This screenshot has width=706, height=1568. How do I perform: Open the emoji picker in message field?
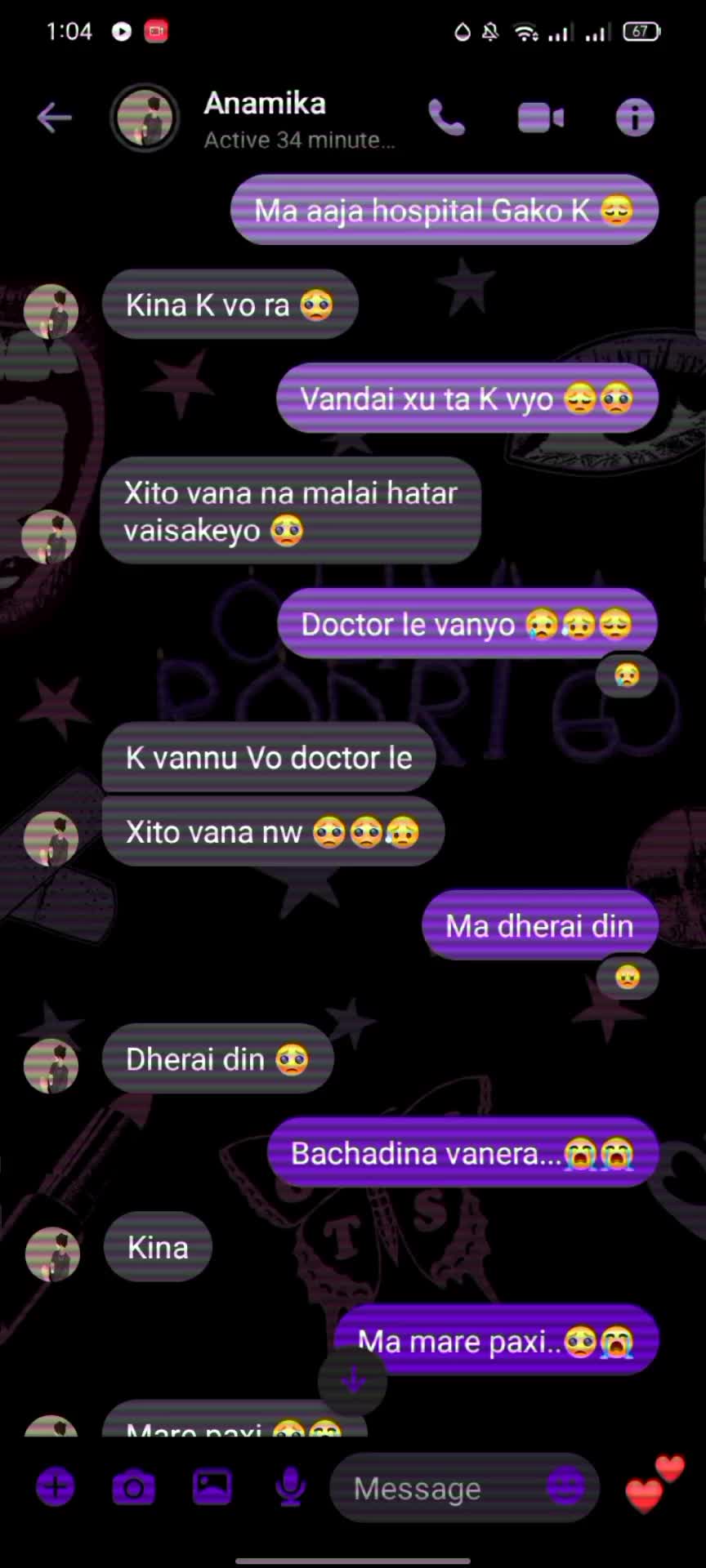point(565,1487)
